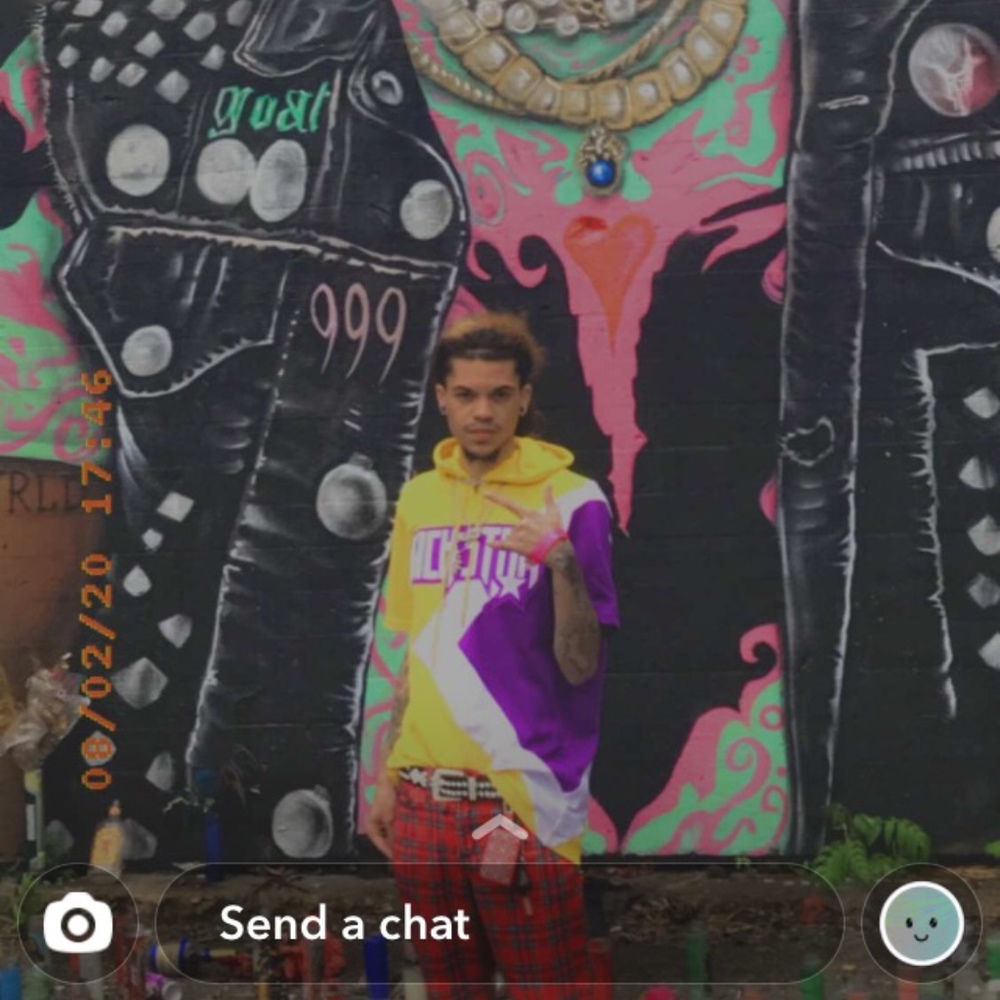Open the smiley sticker picker
This screenshot has width=1000, height=1000.
click(x=921, y=922)
